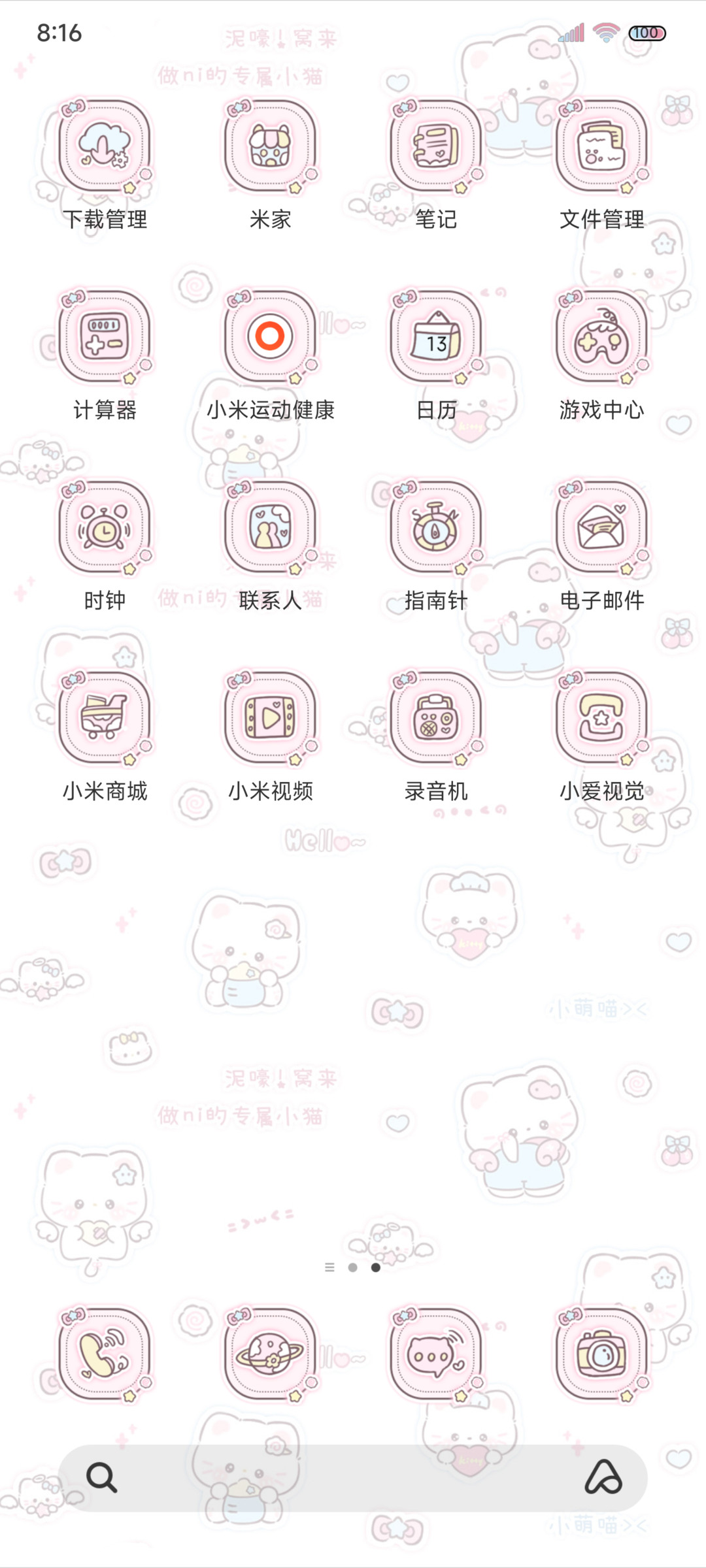Launch the 米家 app
The image size is (706, 1568).
click(x=270, y=146)
